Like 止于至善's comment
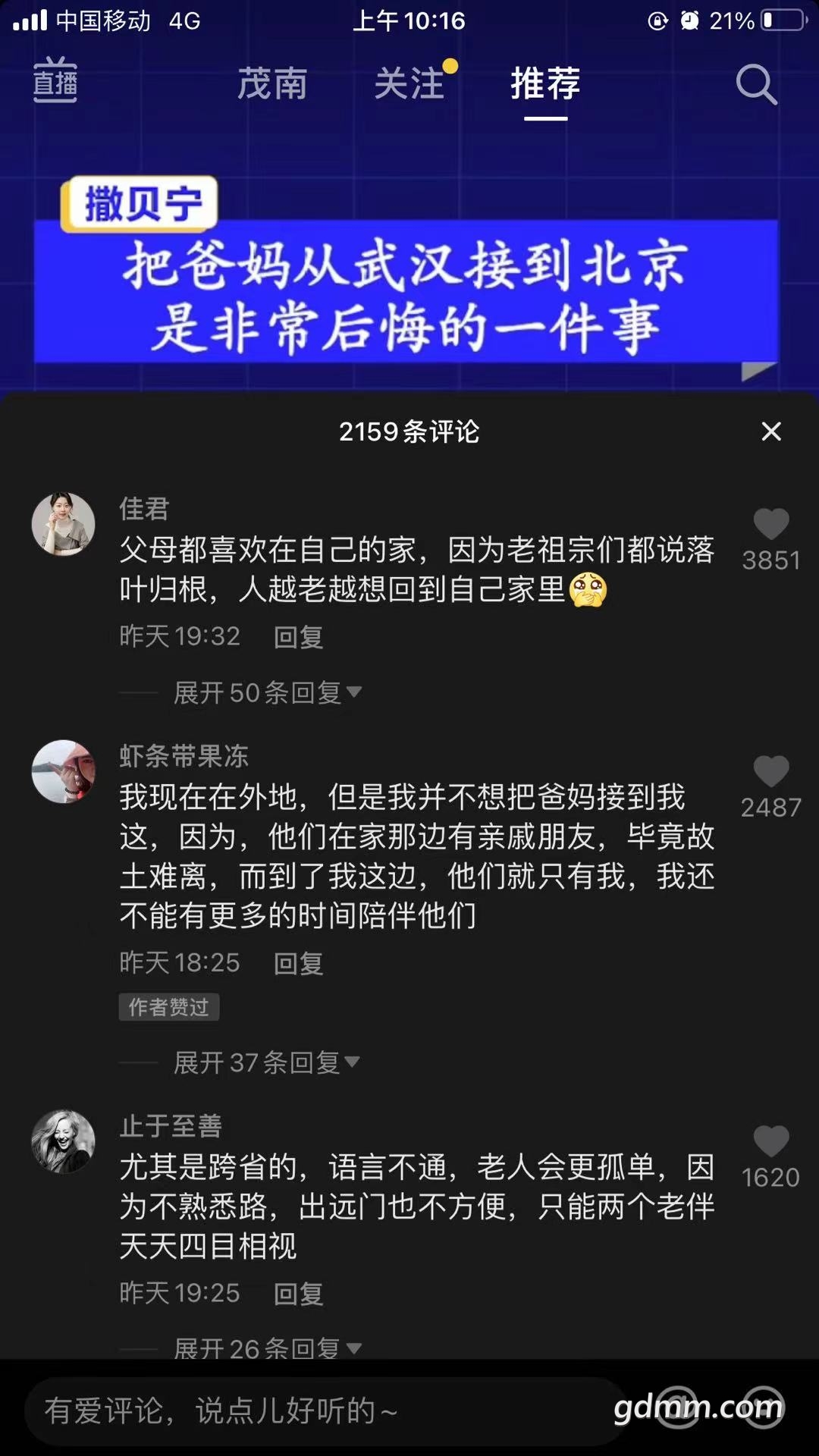Viewport: 819px width, 1456px height. click(x=770, y=1142)
